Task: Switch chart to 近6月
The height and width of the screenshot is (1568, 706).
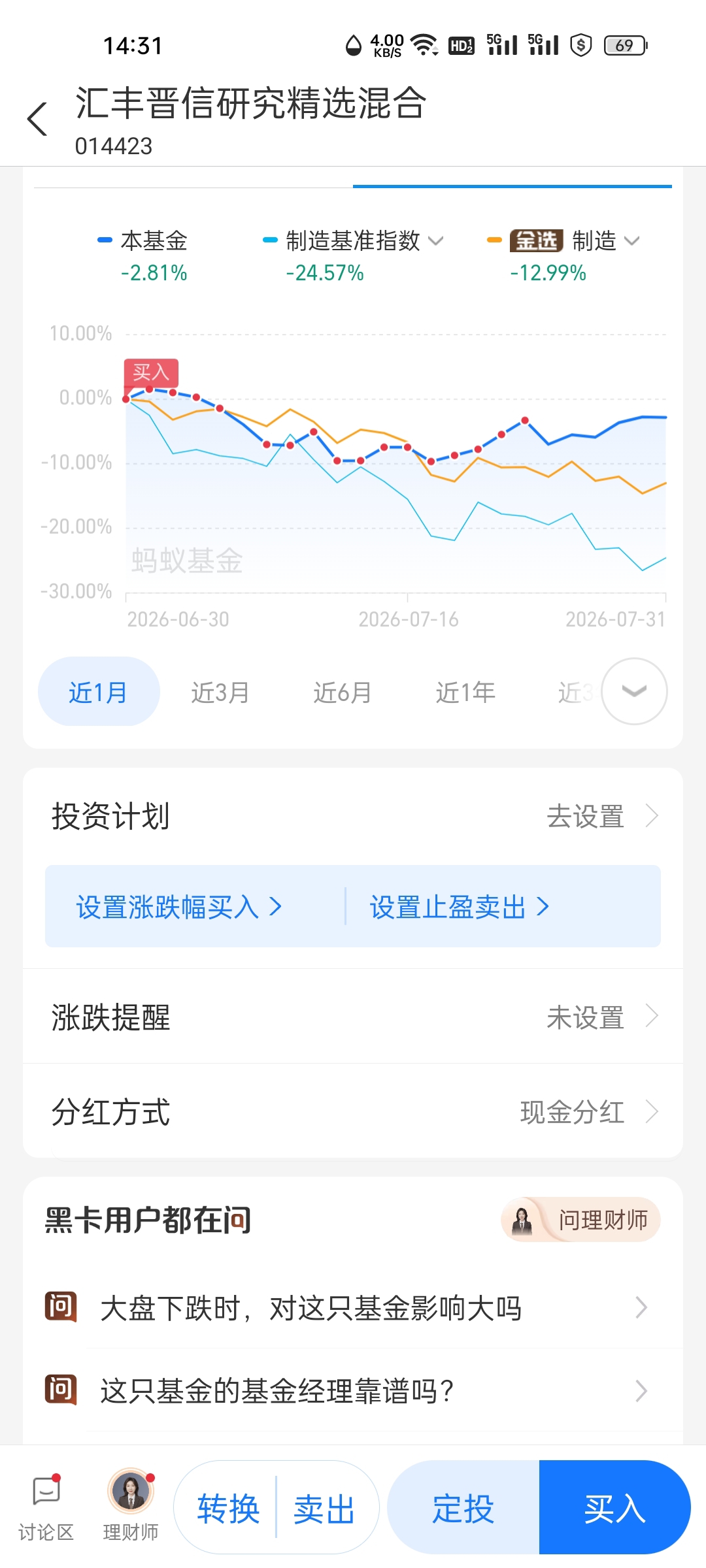Action: coord(343,692)
